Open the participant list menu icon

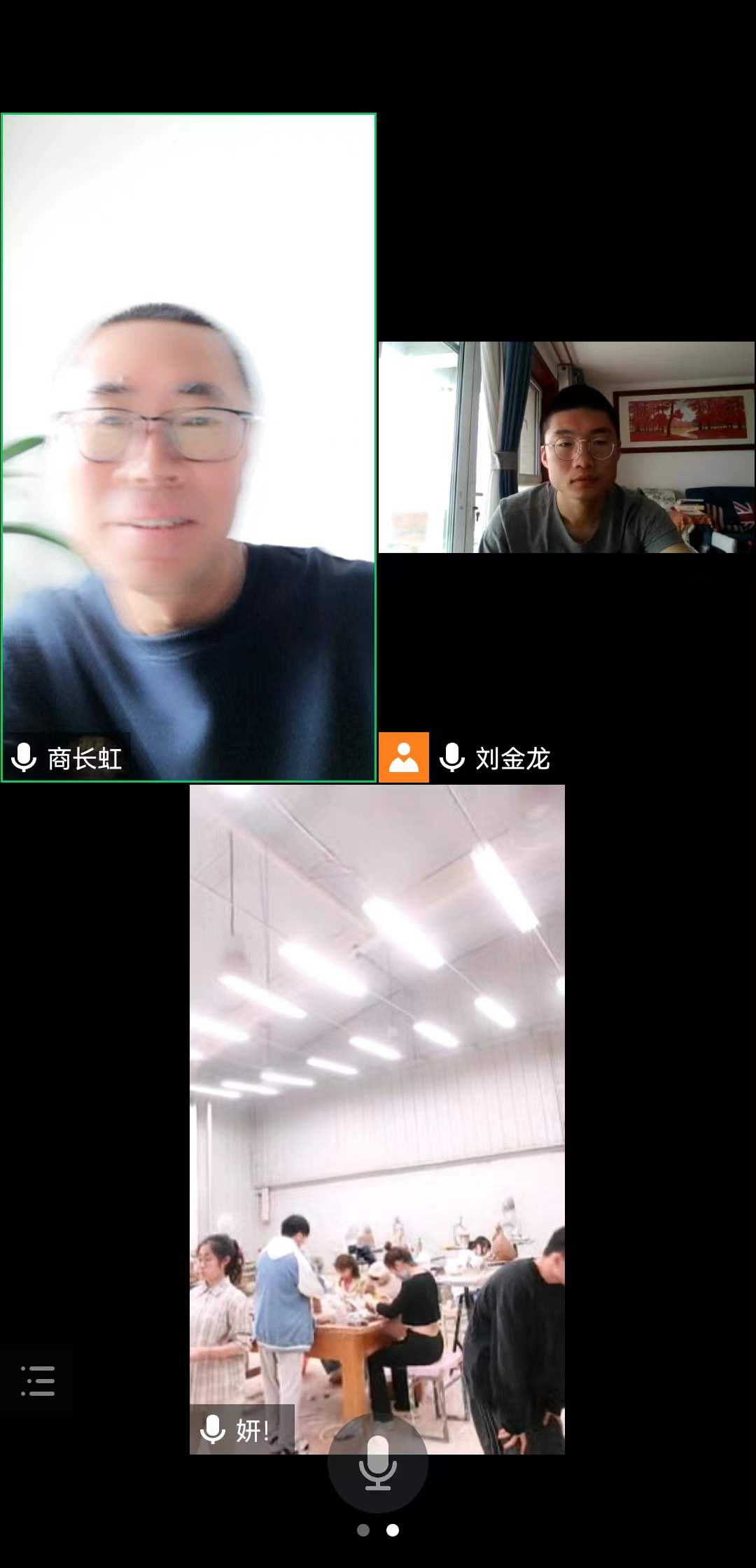point(38,1381)
